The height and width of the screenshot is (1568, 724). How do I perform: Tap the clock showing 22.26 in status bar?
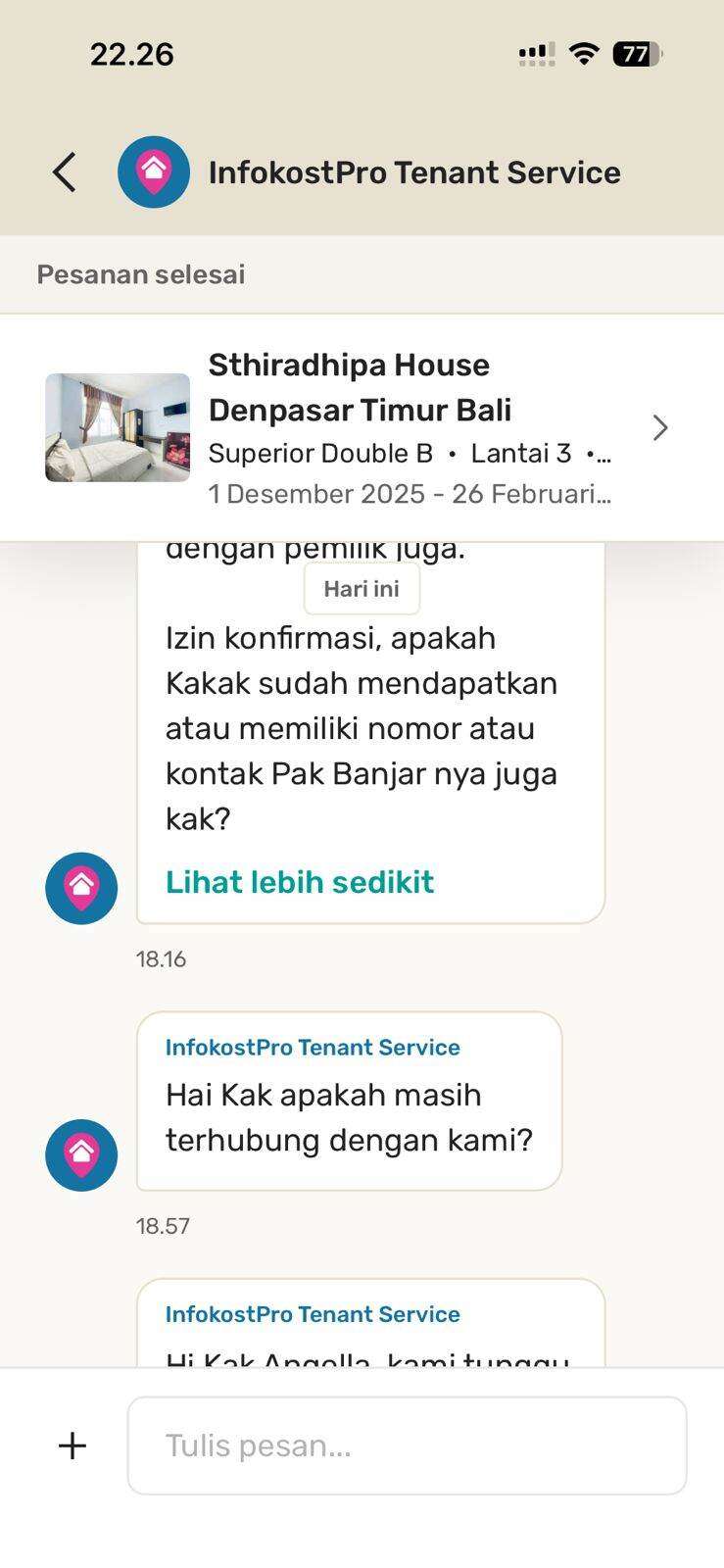[131, 54]
